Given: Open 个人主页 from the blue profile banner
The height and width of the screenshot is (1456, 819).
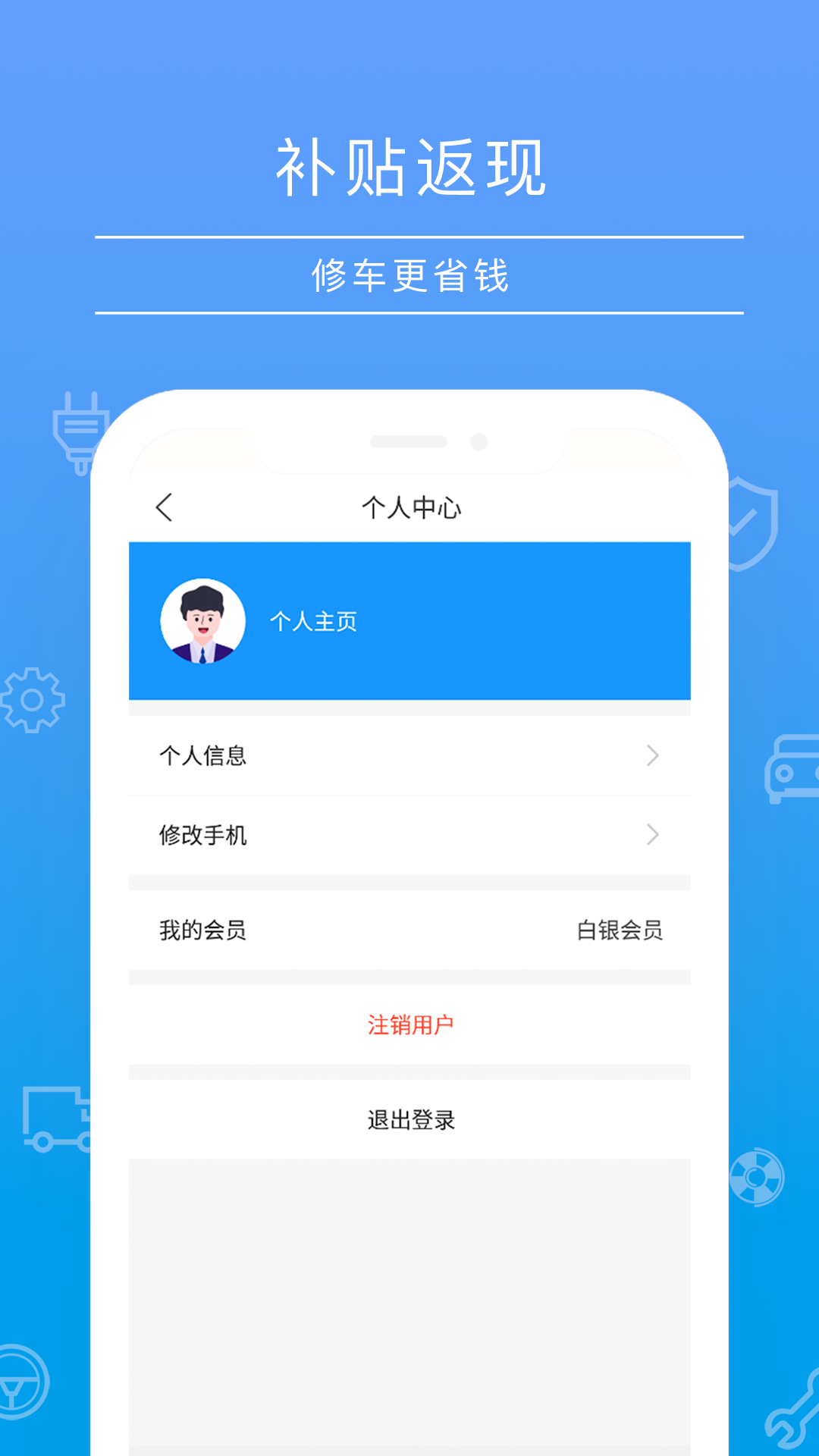Looking at the screenshot, I should point(315,622).
